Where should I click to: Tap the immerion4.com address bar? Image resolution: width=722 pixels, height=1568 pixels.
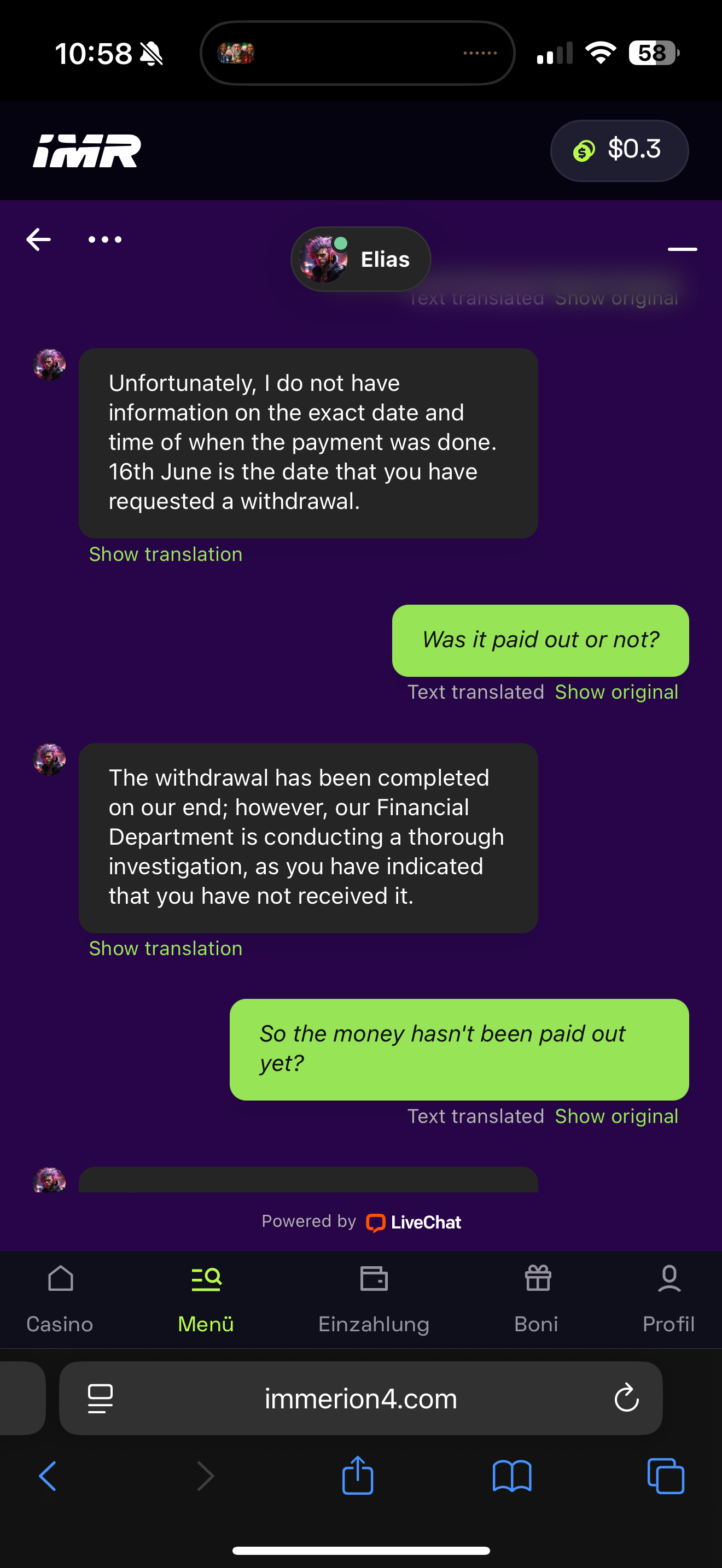[x=360, y=1399]
